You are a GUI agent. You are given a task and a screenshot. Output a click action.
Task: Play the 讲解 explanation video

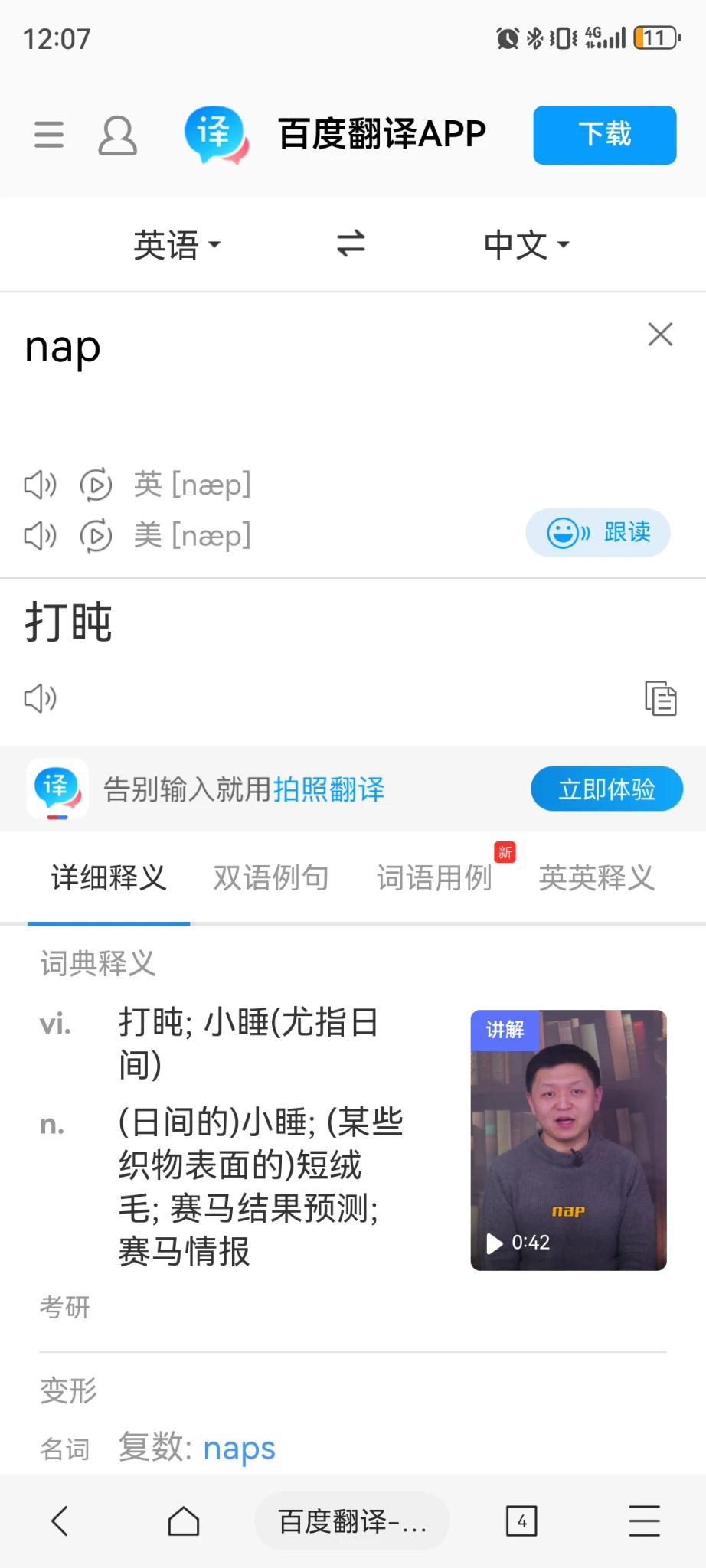click(x=568, y=1140)
